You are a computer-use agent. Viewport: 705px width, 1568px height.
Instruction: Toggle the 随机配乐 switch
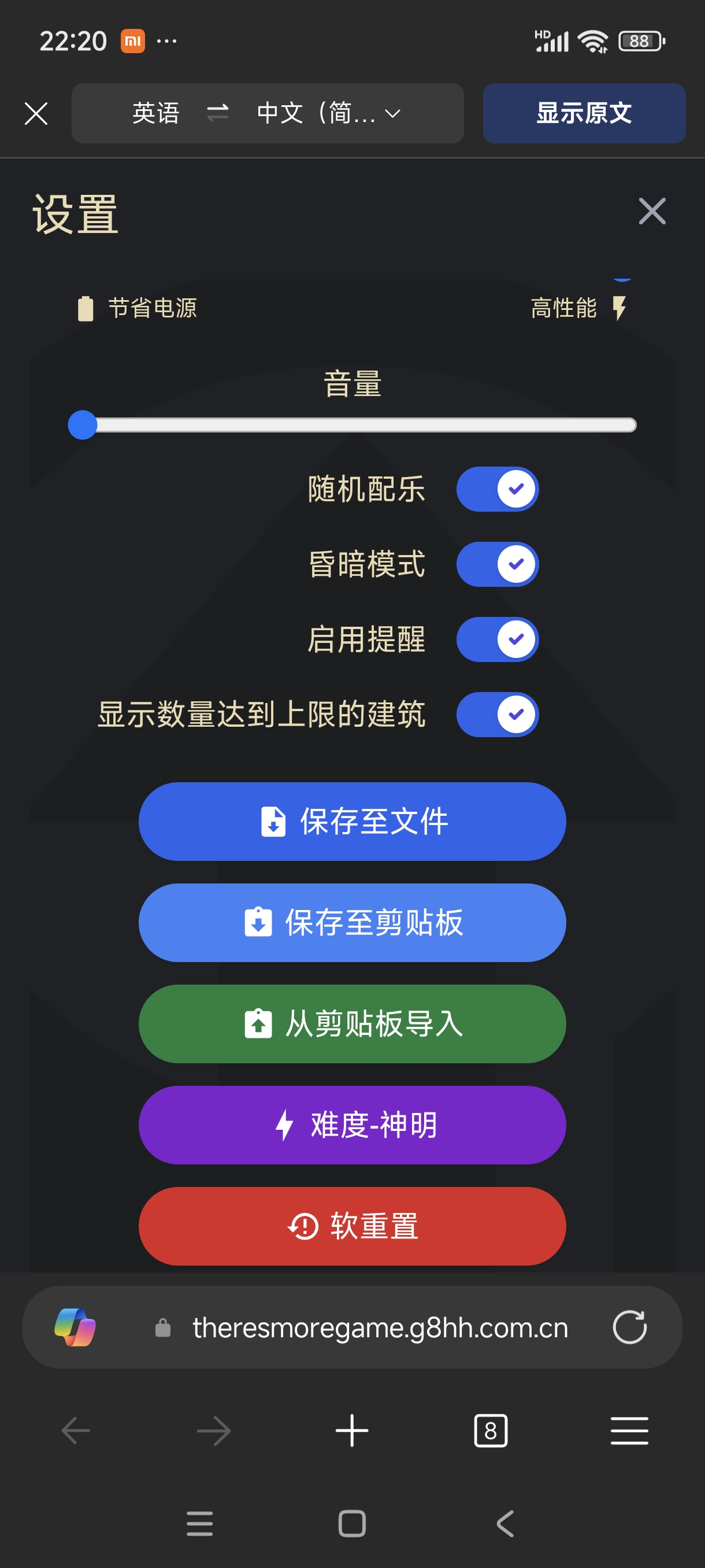point(497,489)
